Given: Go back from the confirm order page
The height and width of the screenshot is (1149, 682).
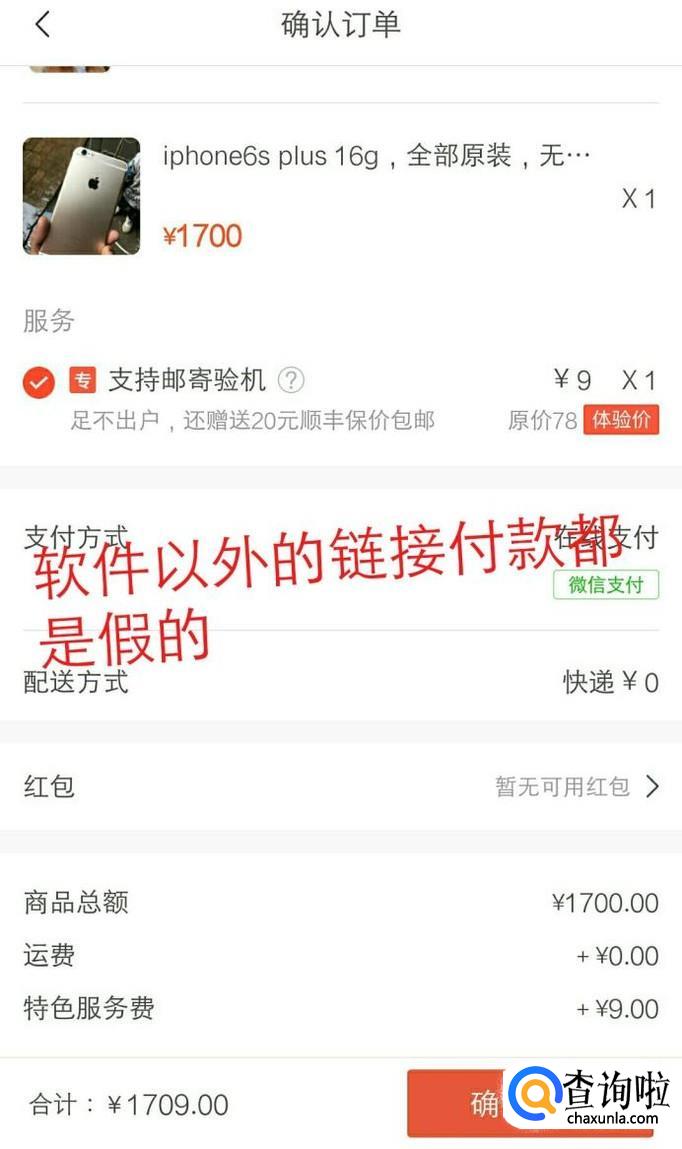Looking at the screenshot, I should tap(42, 25).
